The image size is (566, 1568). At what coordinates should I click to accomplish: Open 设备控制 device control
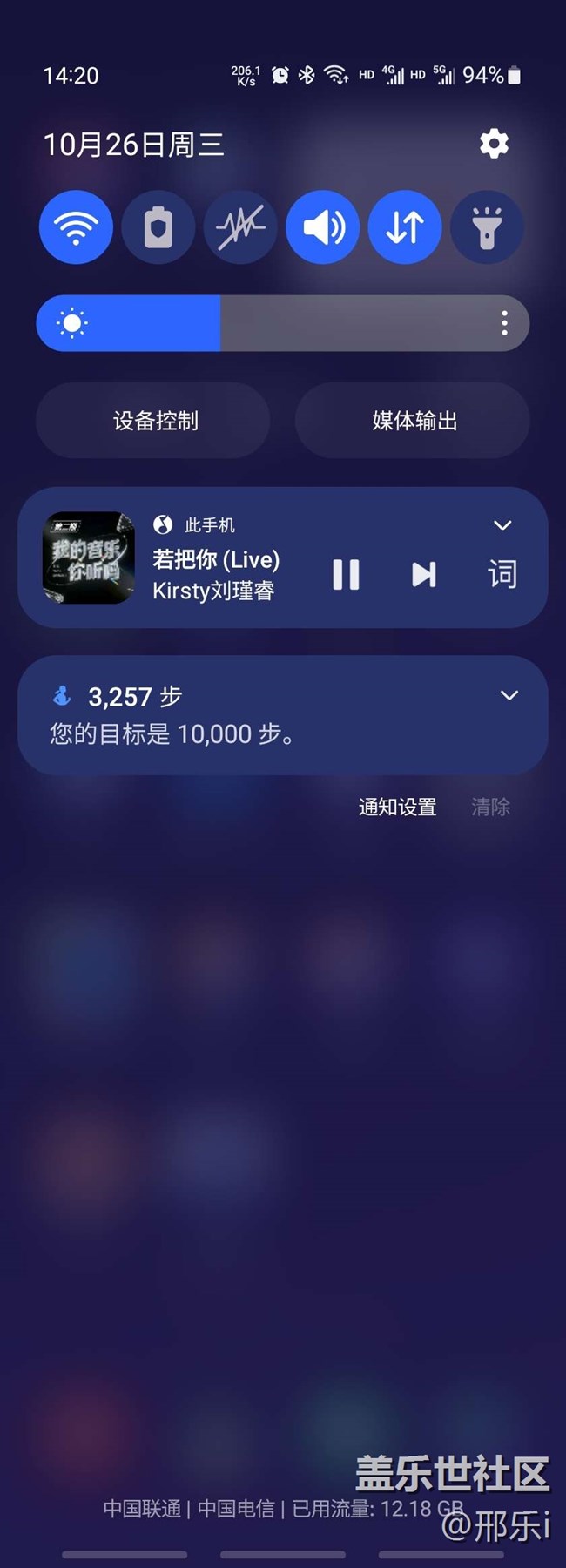[153, 421]
